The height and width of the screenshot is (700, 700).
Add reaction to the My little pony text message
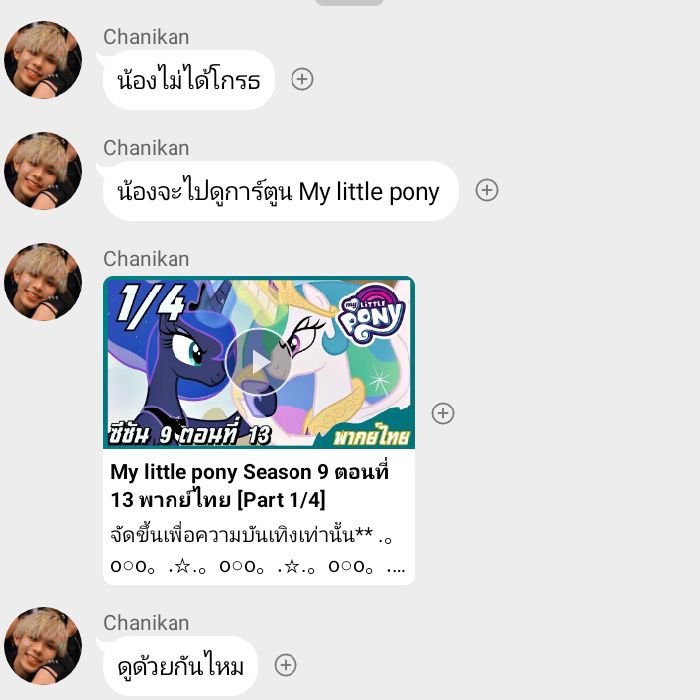pyautogui.click(x=487, y=190)
